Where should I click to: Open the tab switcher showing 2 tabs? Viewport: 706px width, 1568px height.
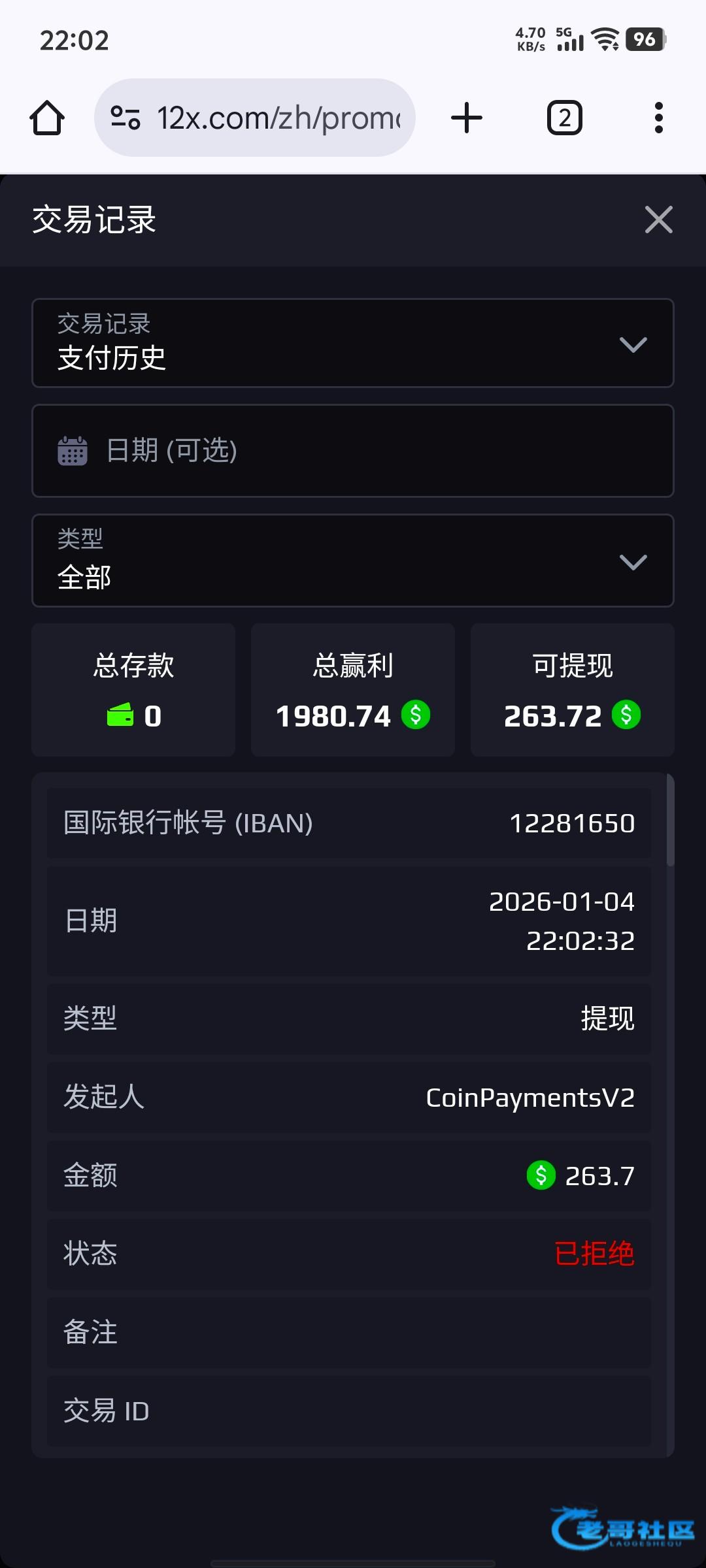click(x=564, y=118)
